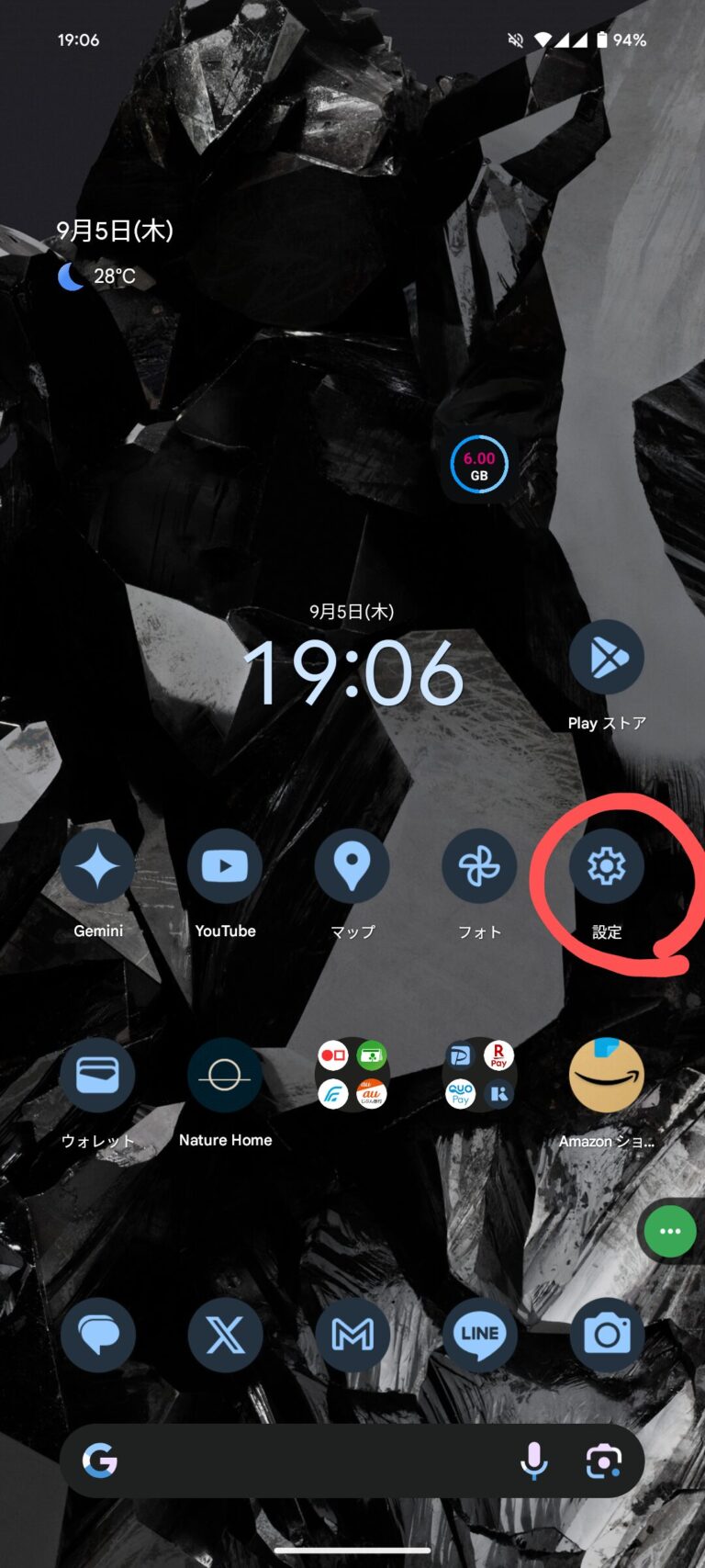The width and height of the screenshot is (705, 1568).
Task: Open Google Lens in the search bar
Action: [603, 1461]
